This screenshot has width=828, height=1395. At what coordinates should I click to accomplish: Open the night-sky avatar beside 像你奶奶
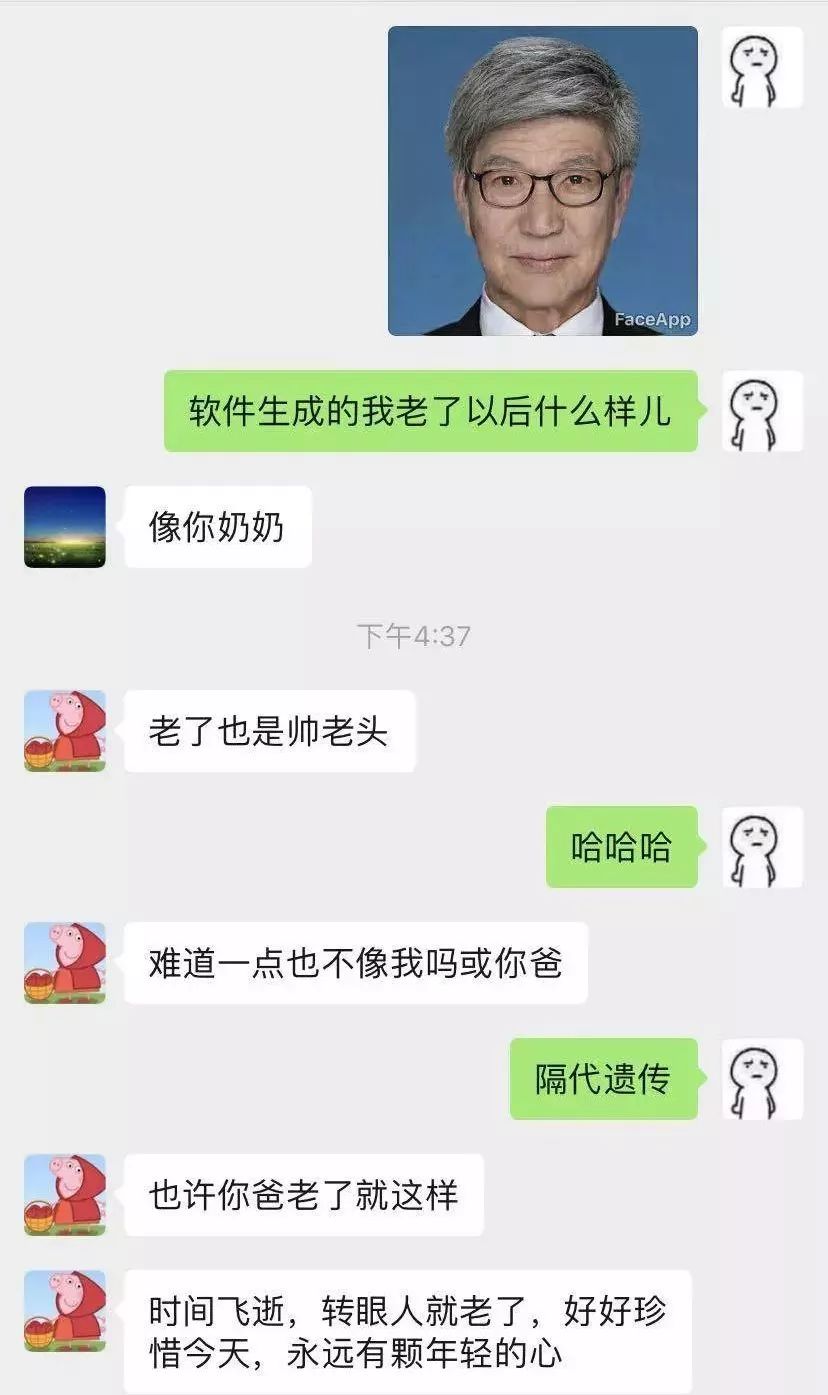tap(65, 527)
